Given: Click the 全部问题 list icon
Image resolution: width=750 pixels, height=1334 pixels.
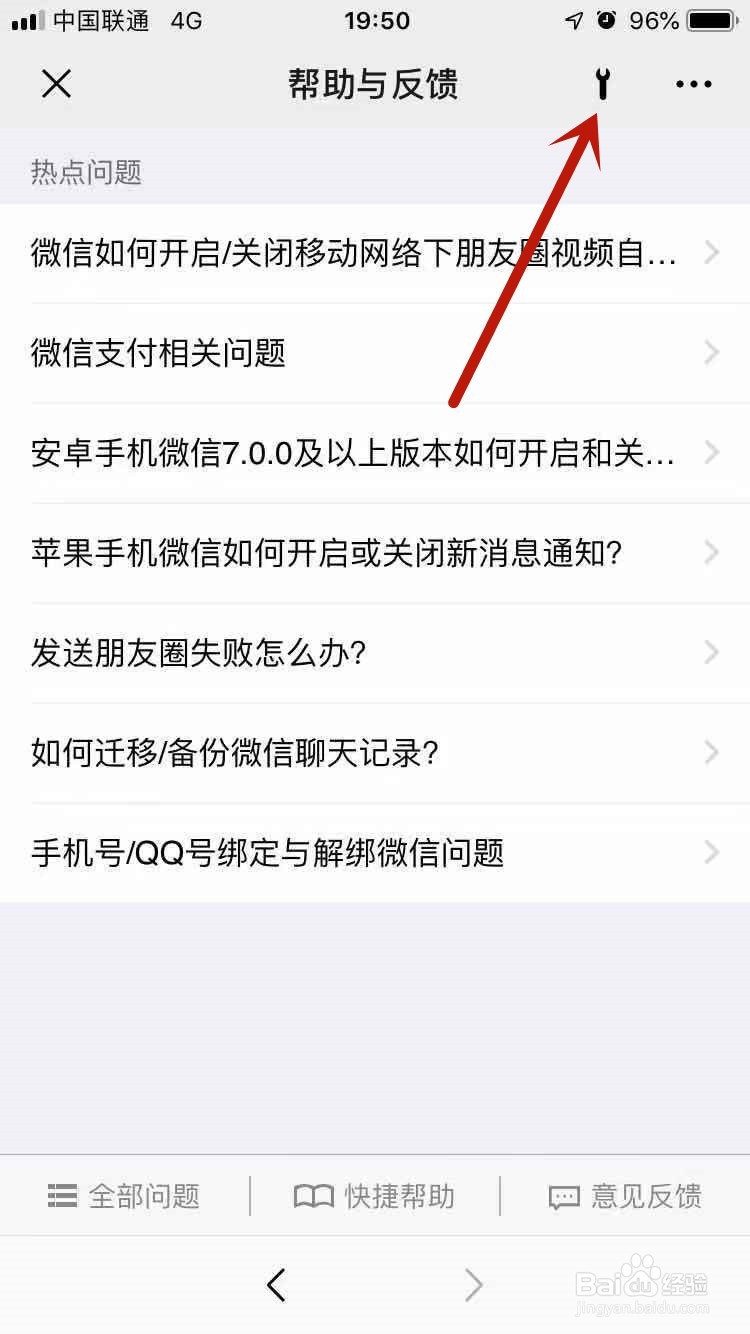Looking at the screenshot, I should tap(60, 1195).
